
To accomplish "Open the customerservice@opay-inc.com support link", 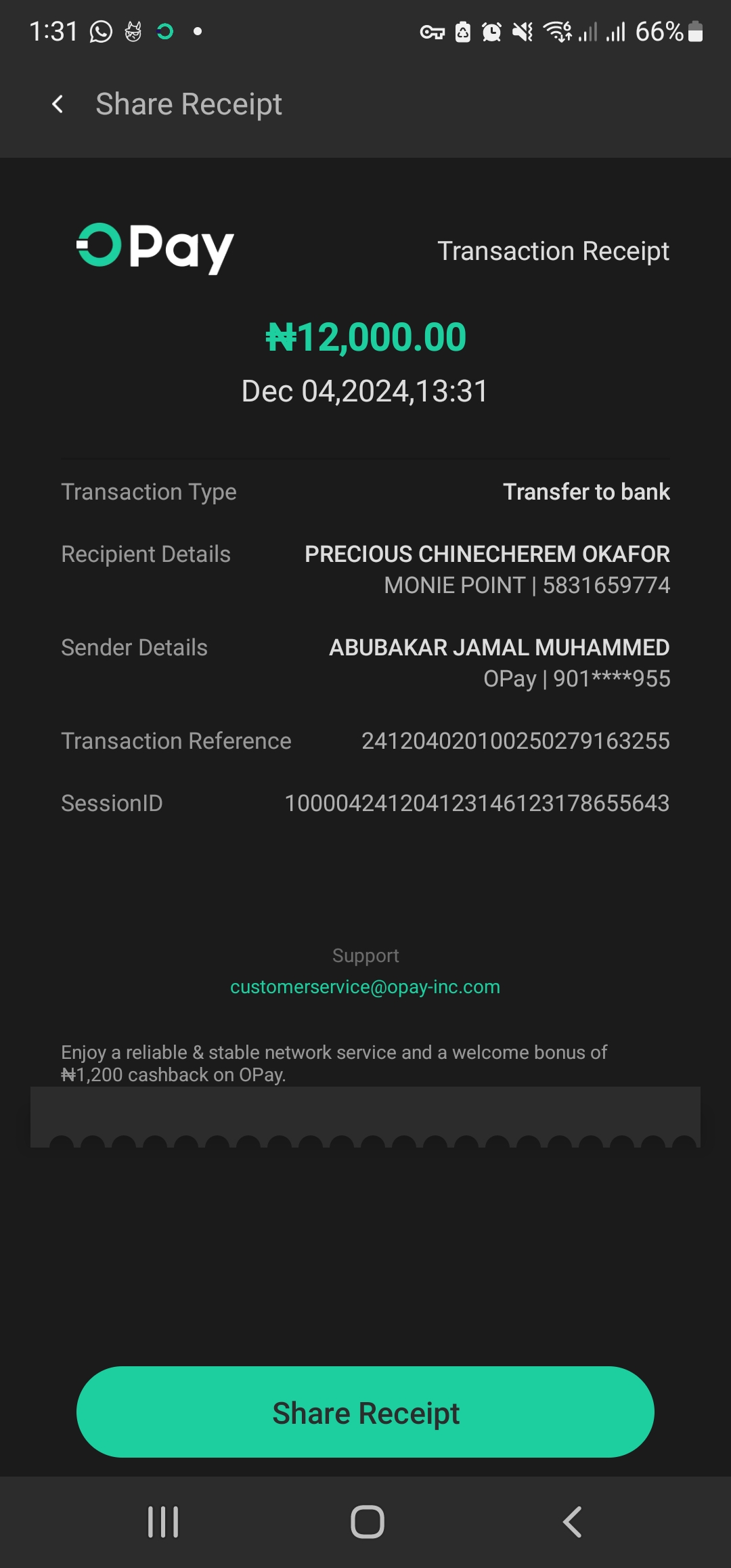I will click(365, 987).
